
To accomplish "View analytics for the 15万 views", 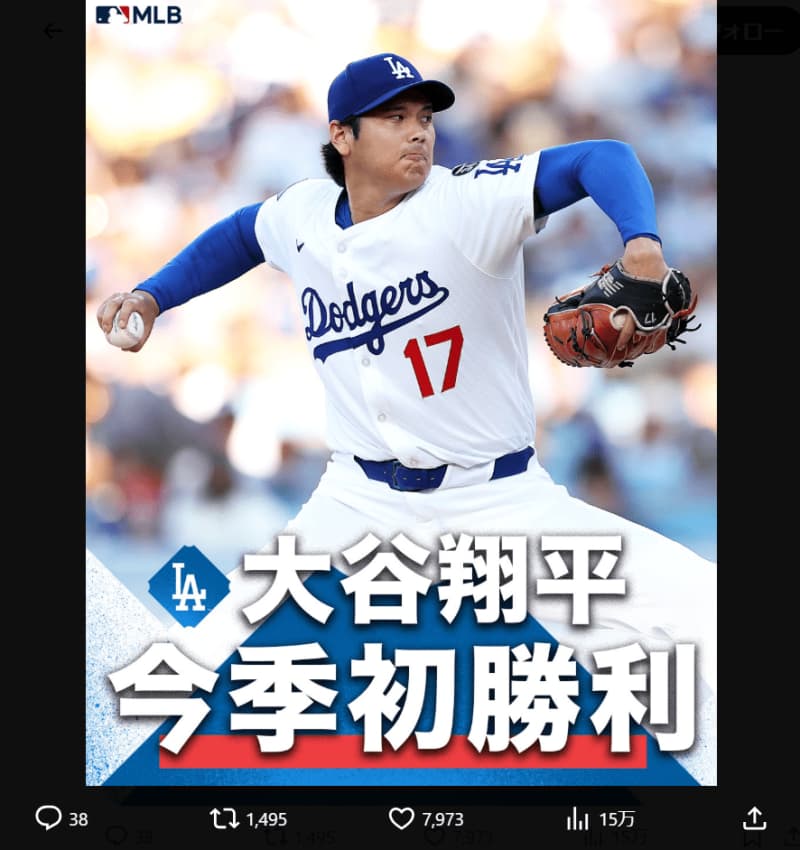I will click(x=578, y=818).
